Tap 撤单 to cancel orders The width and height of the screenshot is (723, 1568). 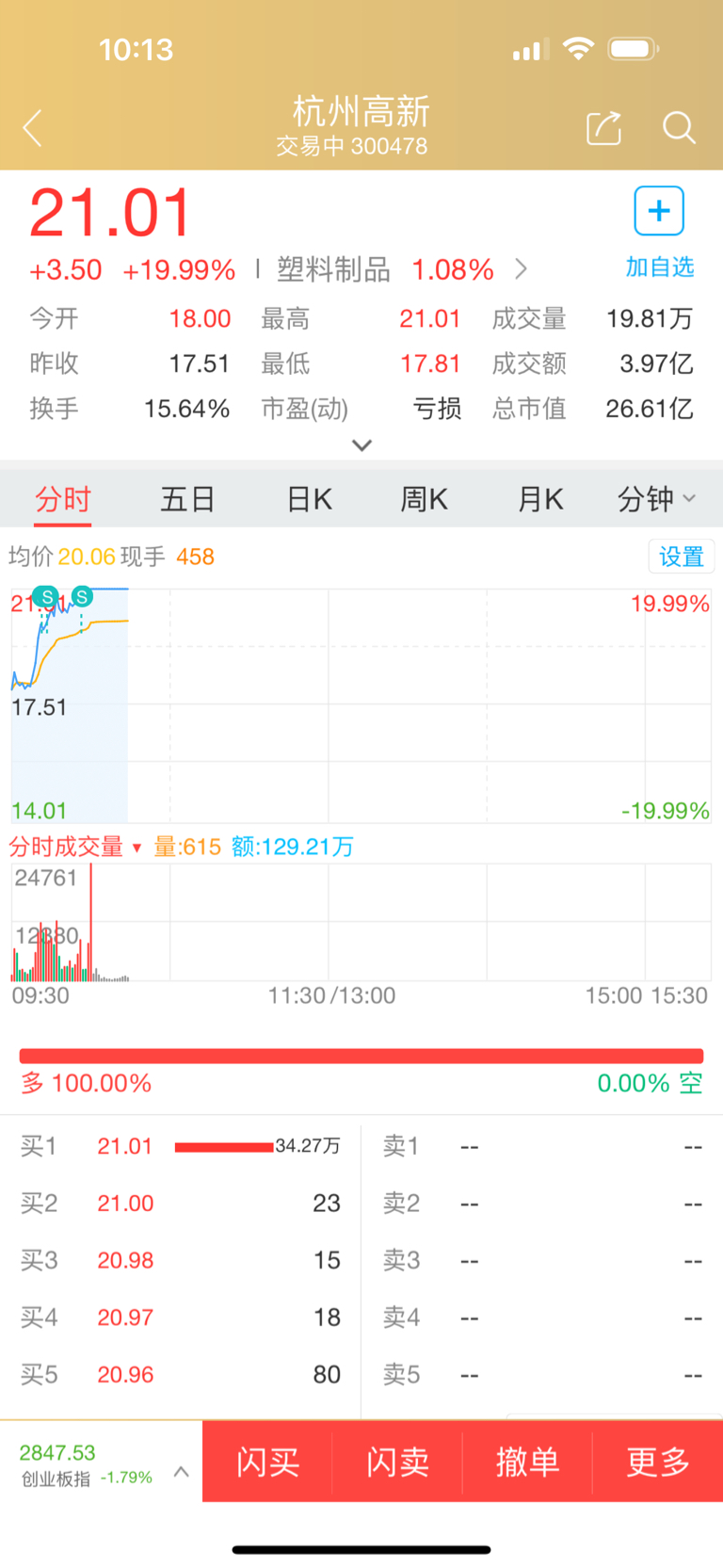pyautogui.click(x=527, y=1462)
